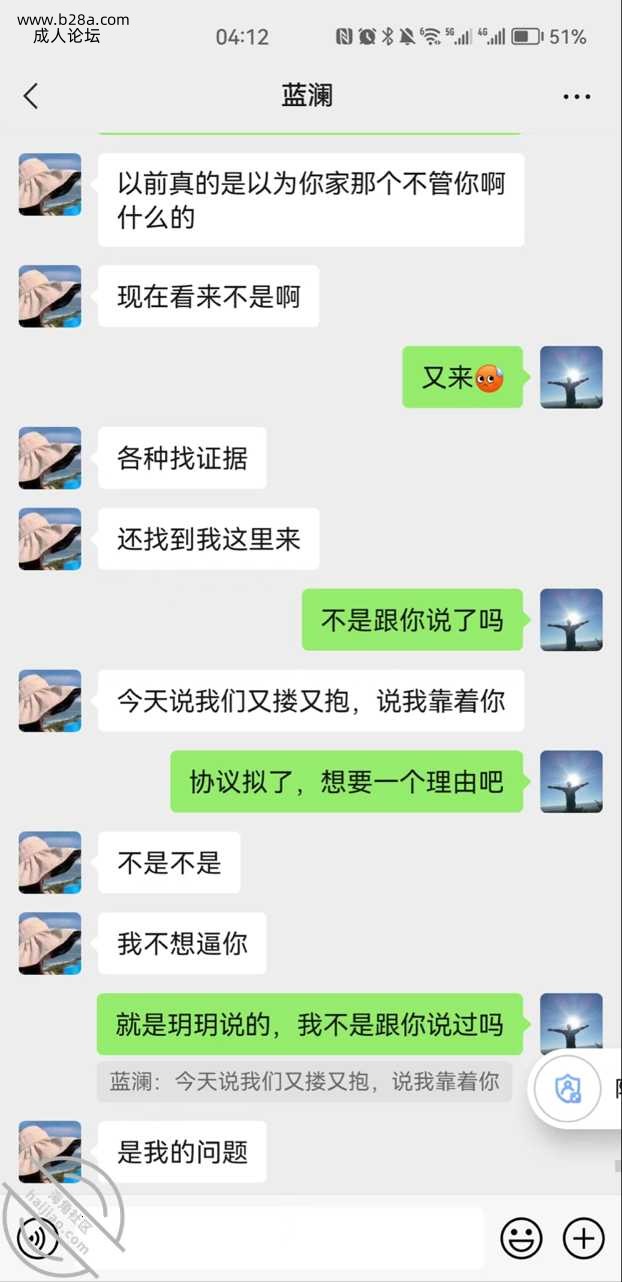Tap my avatar beside 又来 message
Viewport: 622px width, 1282px height.
pos(571,377)
